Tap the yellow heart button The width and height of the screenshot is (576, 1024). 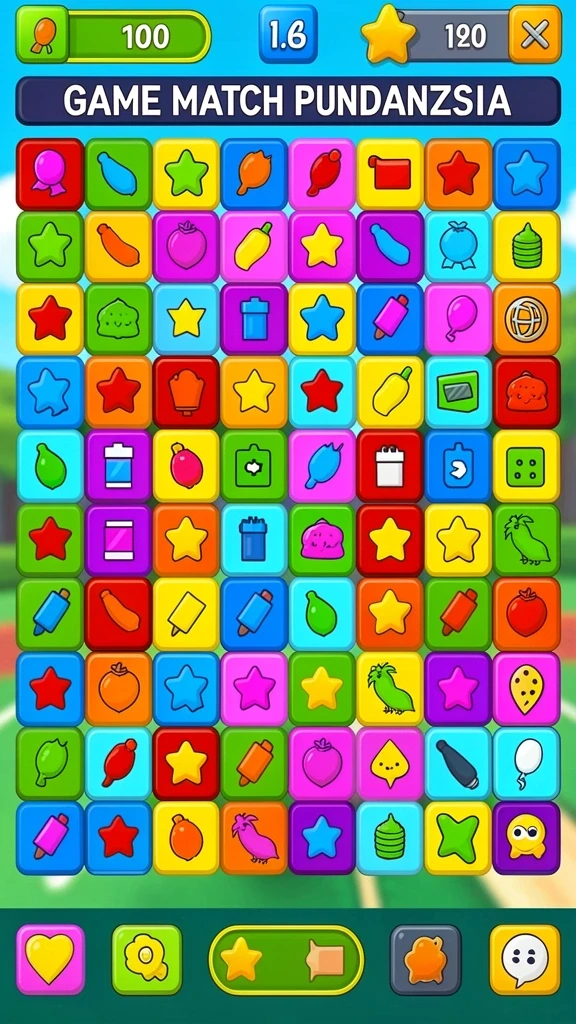point(50,958)
